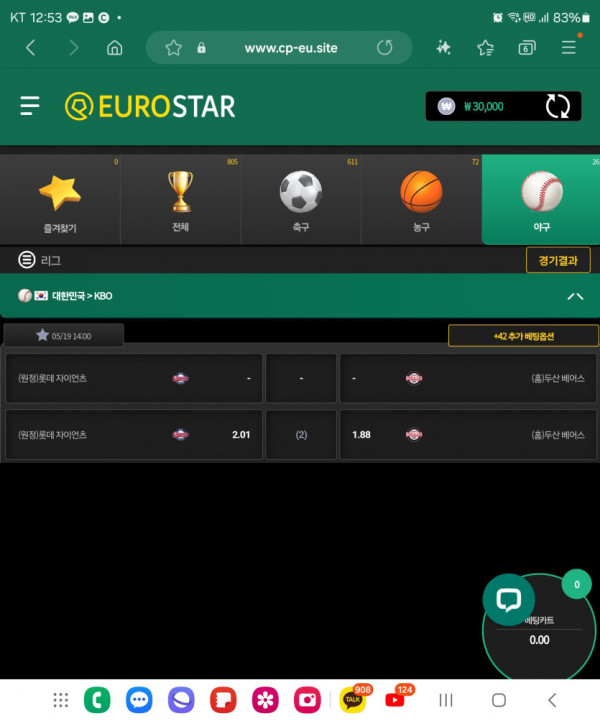Refresh the balance with the circular arrows
This screenshot has height=721, width=600.
tap(557, 106)
